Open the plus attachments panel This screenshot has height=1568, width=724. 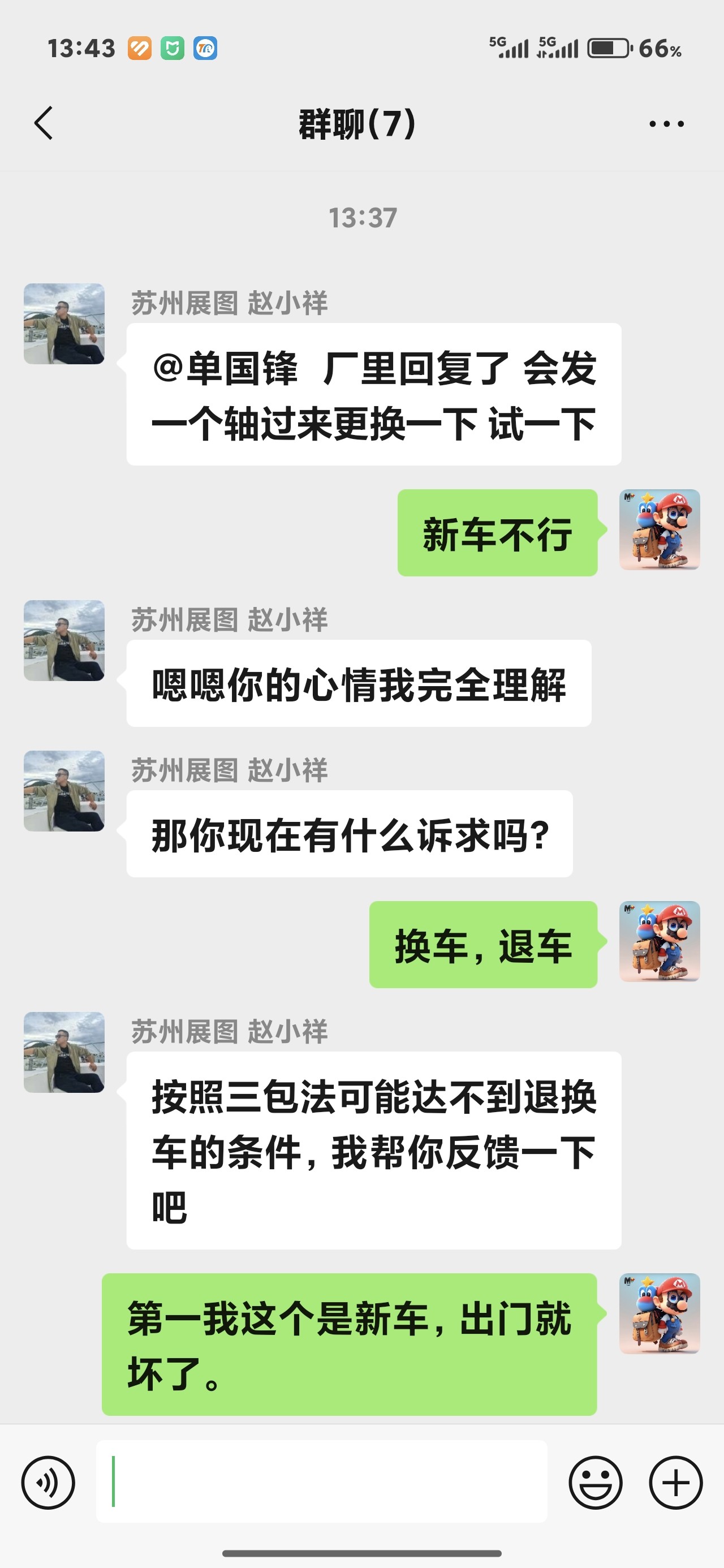tap(675, 1483)
